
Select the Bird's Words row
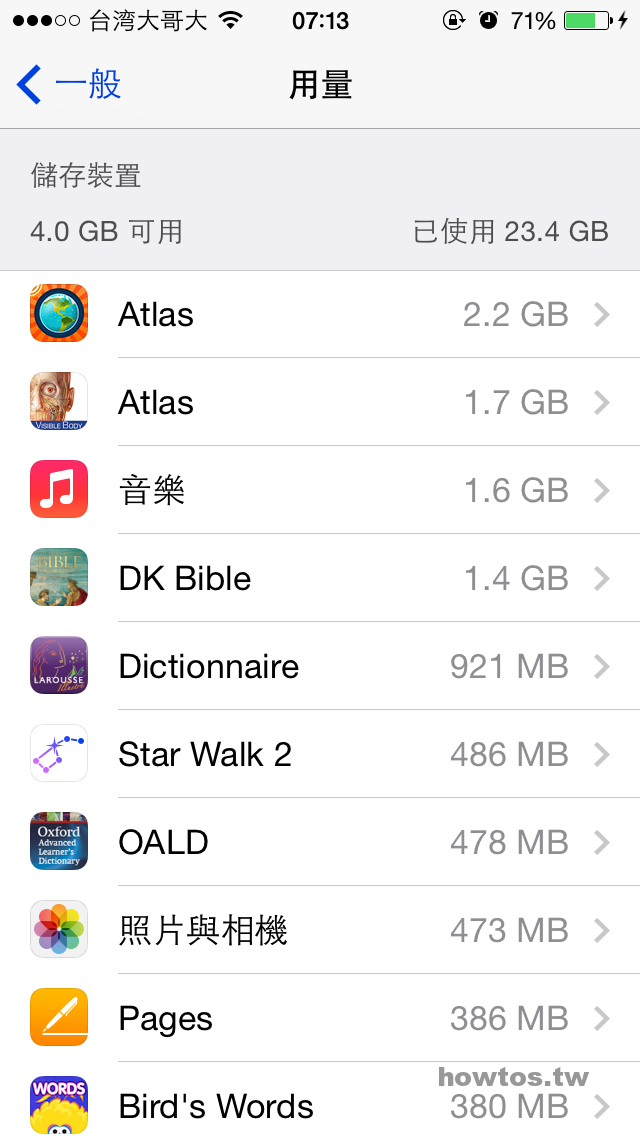click(x=320, y=1105)
